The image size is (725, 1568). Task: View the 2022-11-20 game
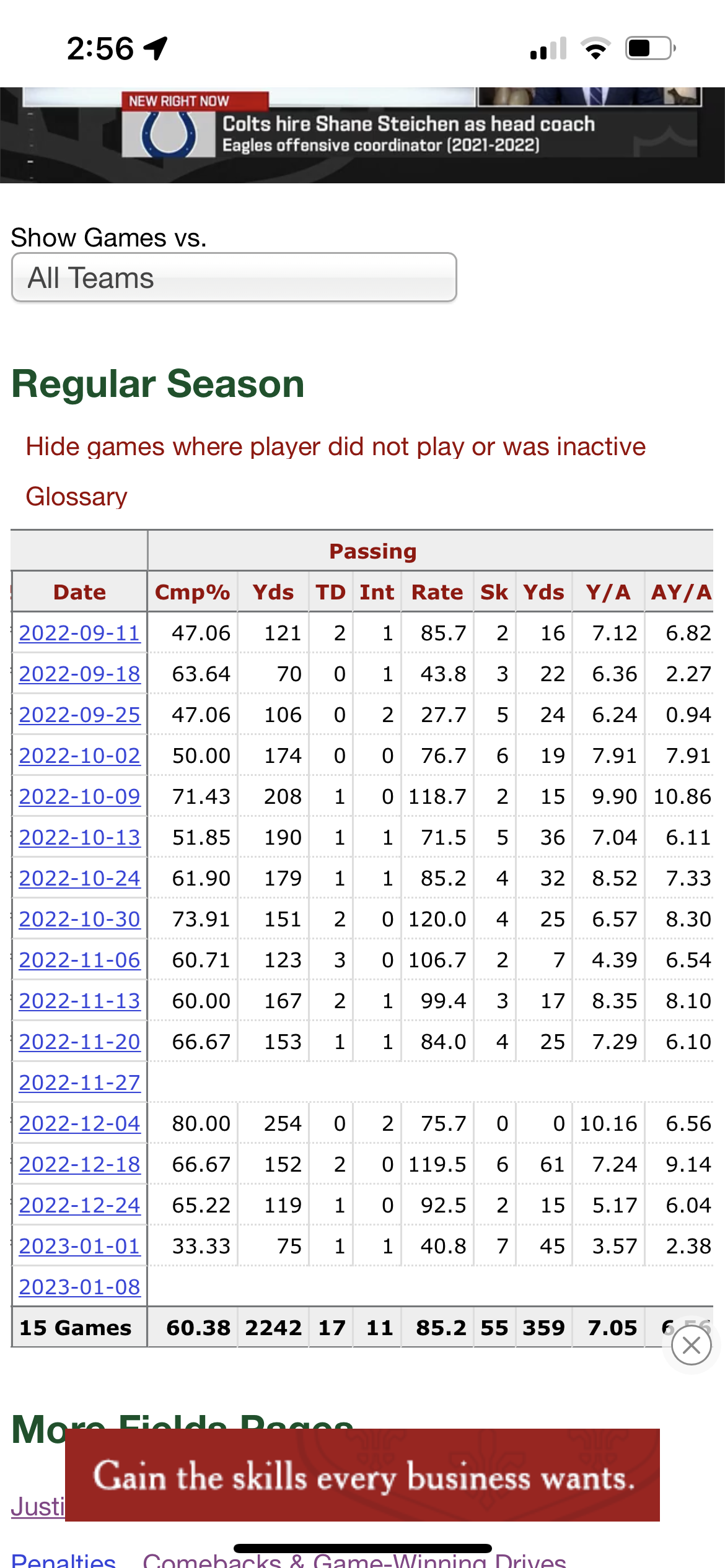pyautogui.click(x=79, y=1042)
